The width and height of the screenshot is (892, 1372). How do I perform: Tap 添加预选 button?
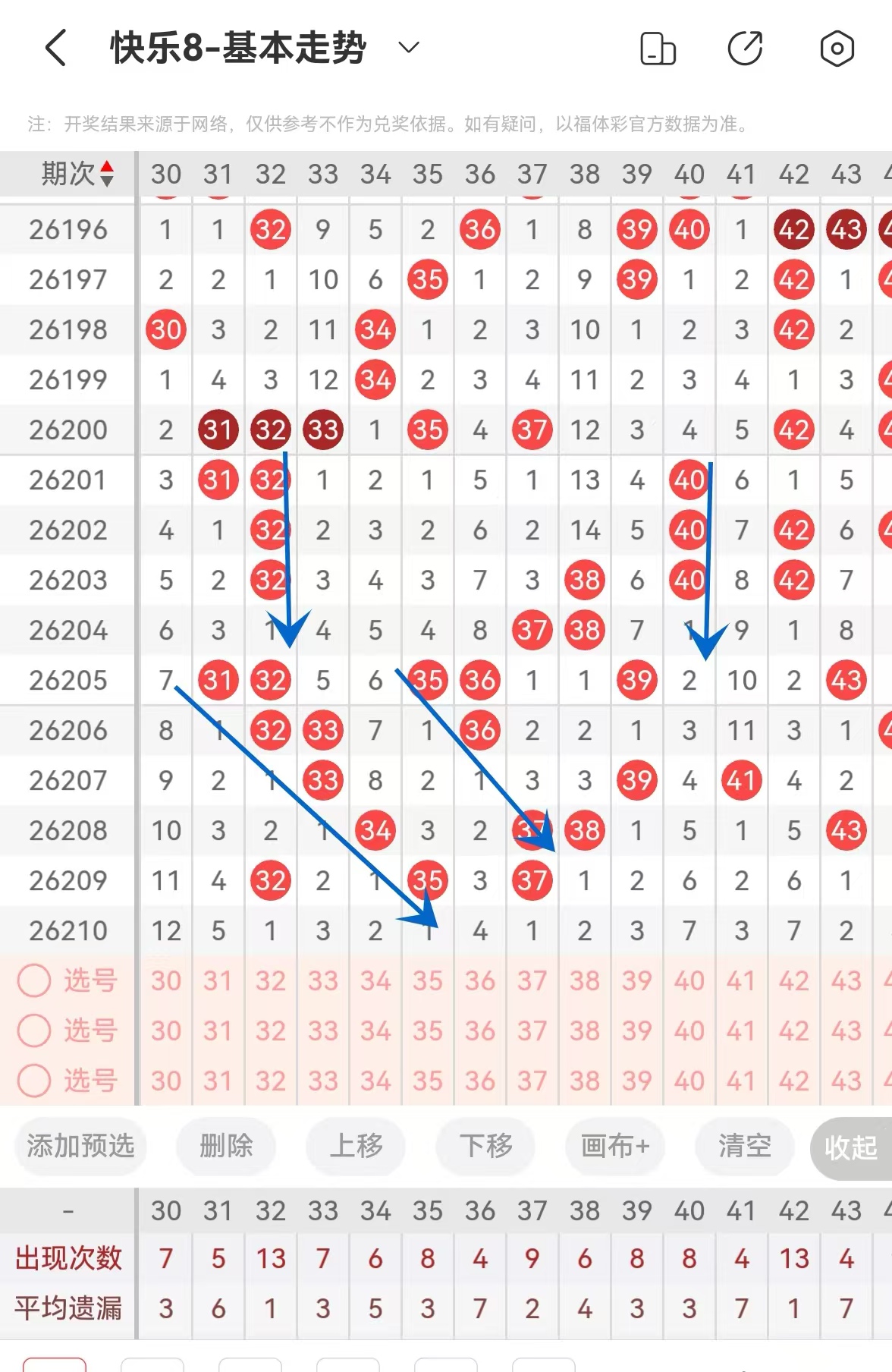point(80,1146)
